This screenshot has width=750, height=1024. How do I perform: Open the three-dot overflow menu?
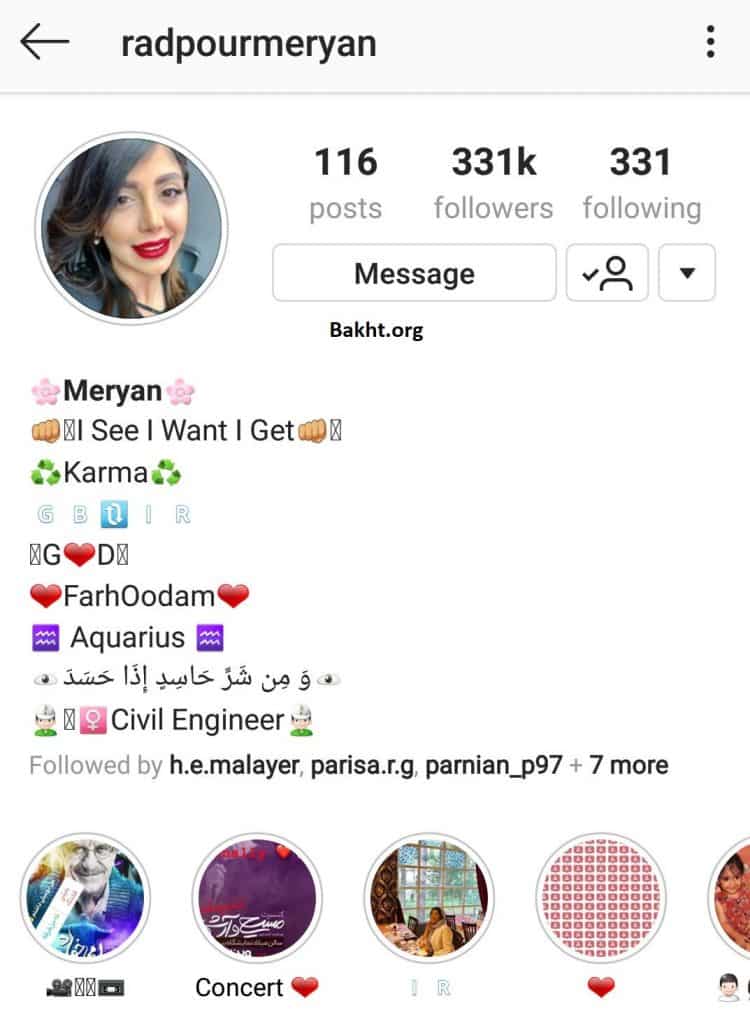click(710, 43)
